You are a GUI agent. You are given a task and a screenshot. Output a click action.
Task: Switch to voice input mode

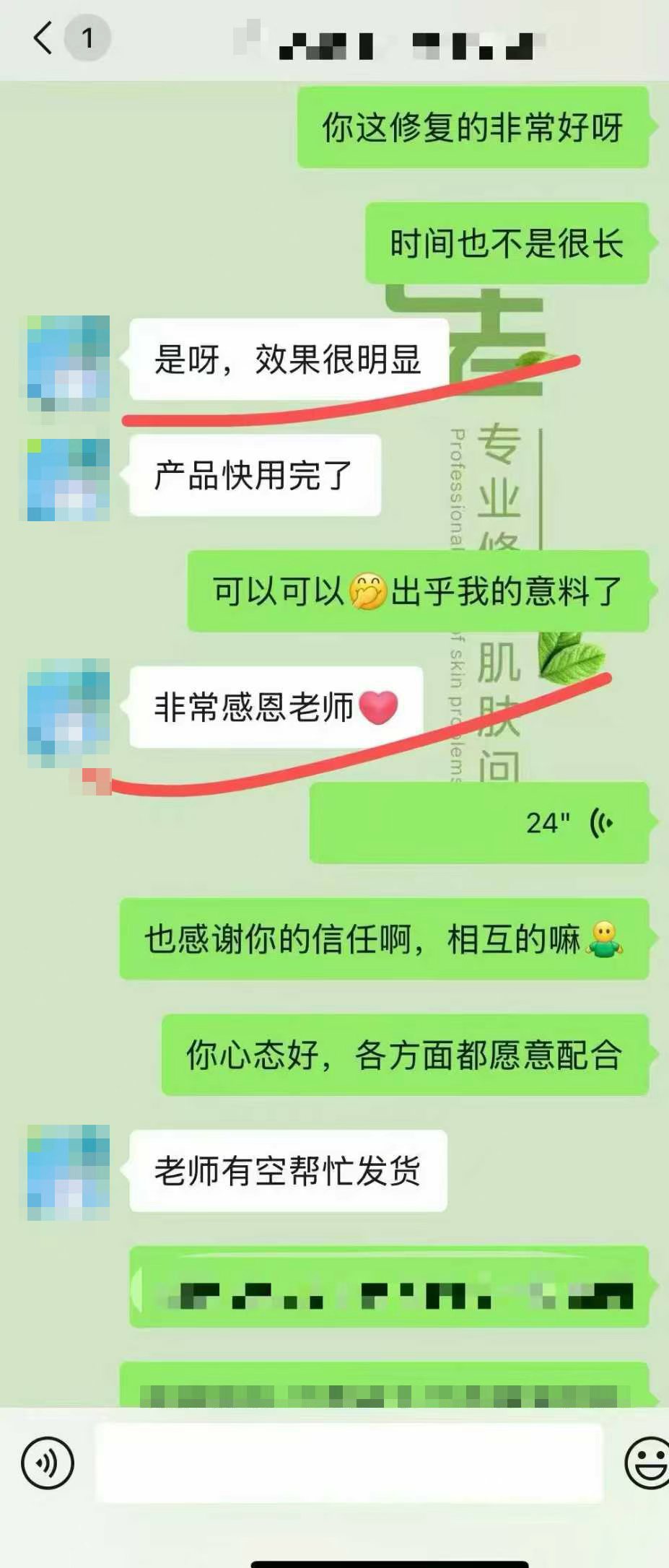click(48, 1463)
